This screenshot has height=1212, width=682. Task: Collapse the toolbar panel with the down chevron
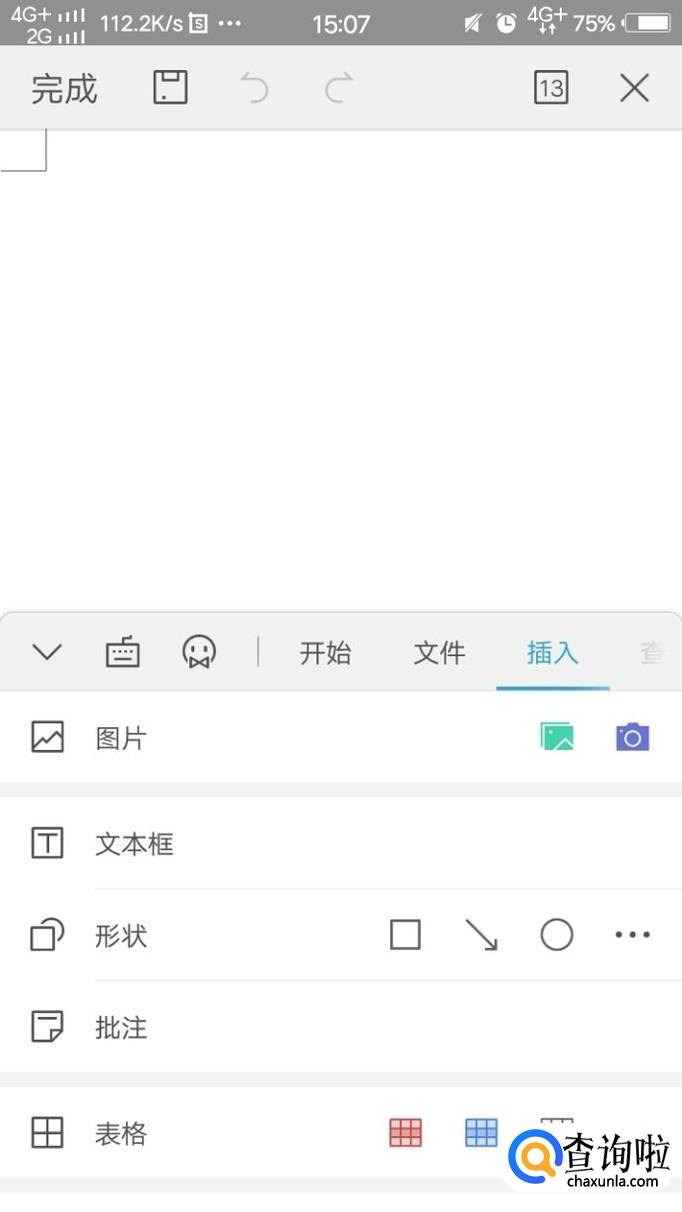47,652
